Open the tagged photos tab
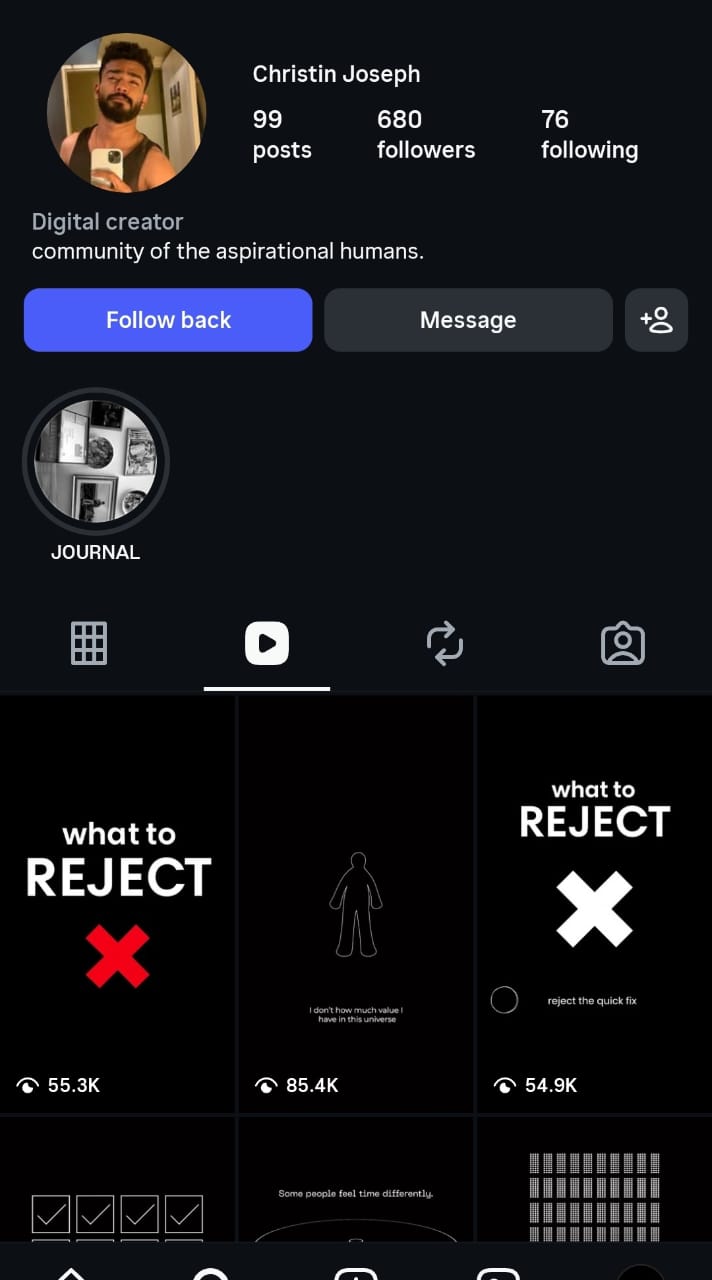The image size is (712, 1280). (623, 644)
